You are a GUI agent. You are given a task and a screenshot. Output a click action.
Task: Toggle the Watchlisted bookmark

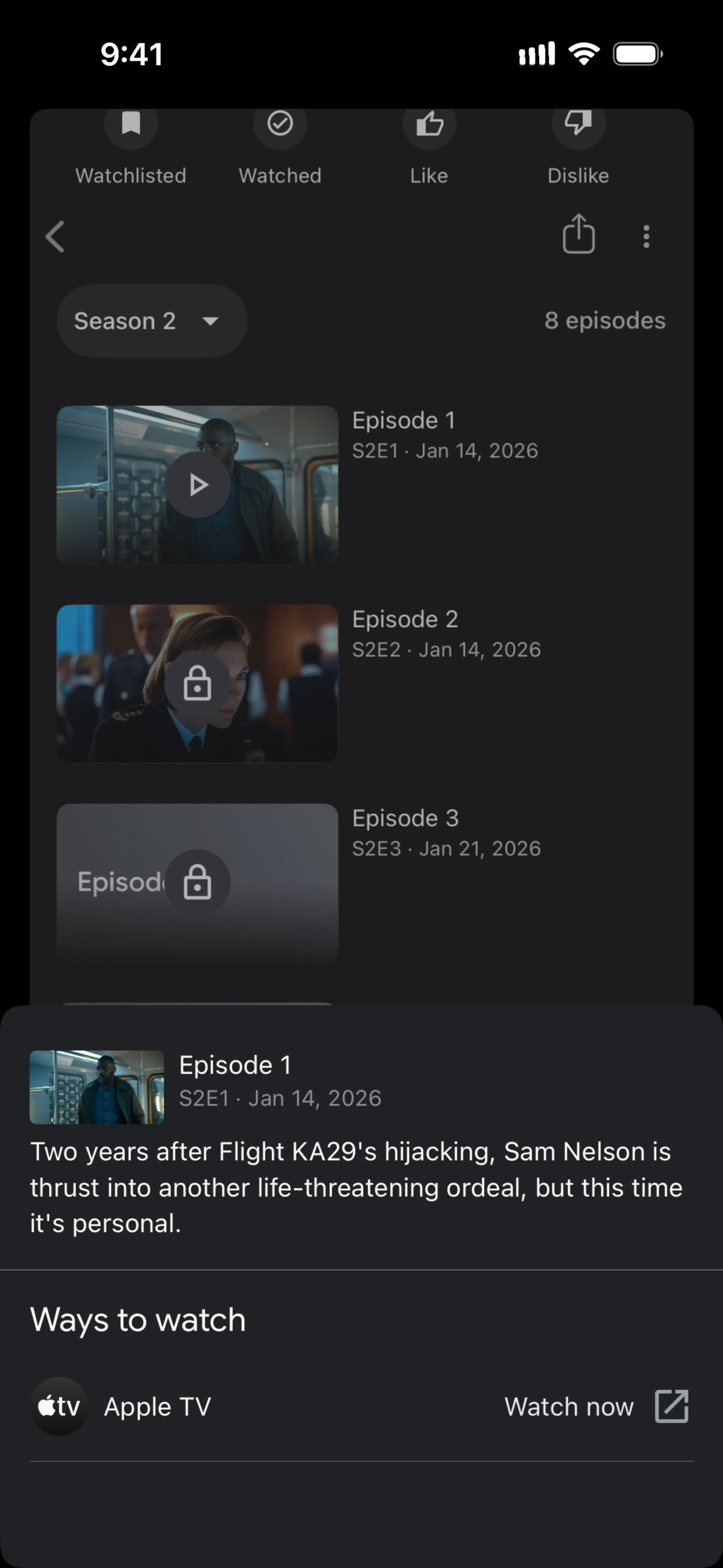(131, 125)
